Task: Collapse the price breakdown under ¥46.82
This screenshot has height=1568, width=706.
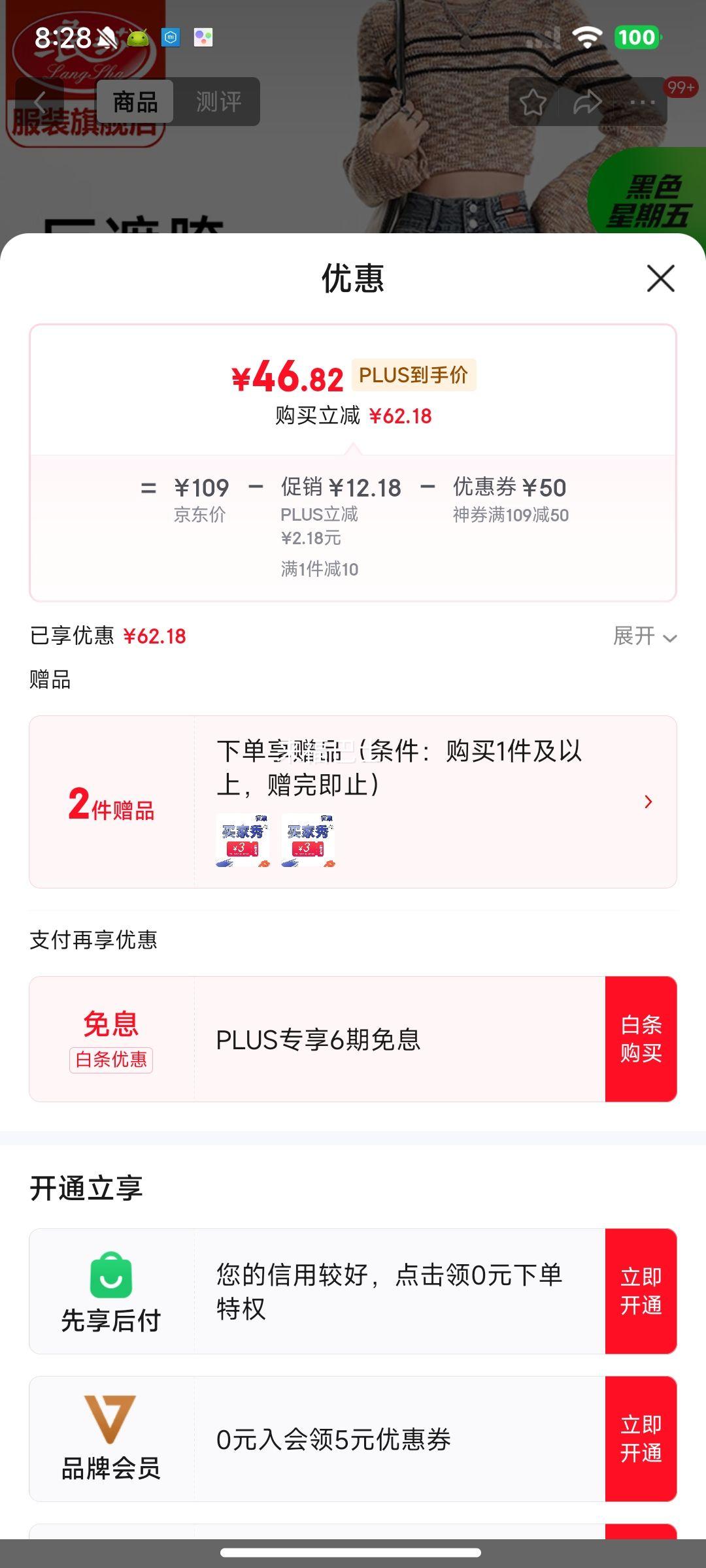Action: pos(353,447)
